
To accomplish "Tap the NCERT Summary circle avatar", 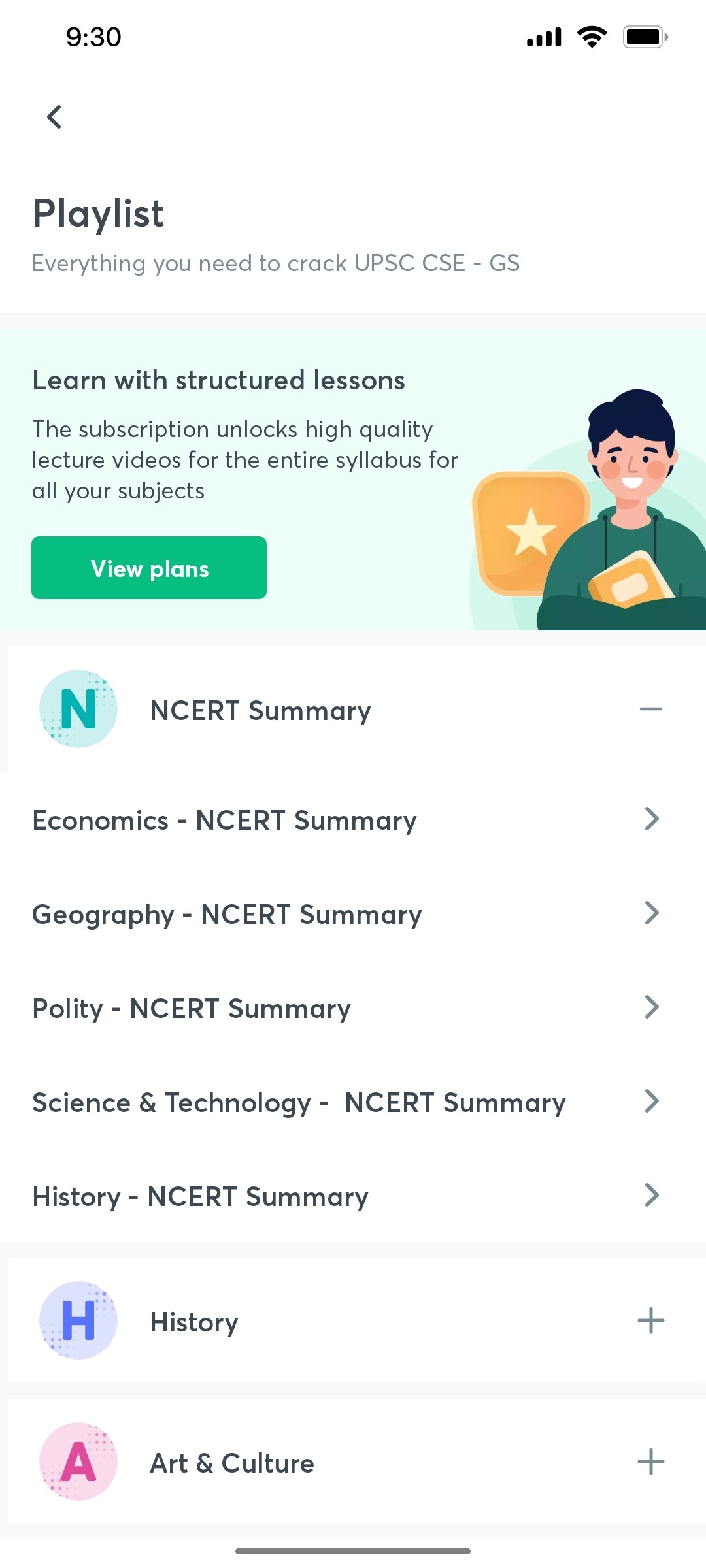I will (x=77, y=709).
